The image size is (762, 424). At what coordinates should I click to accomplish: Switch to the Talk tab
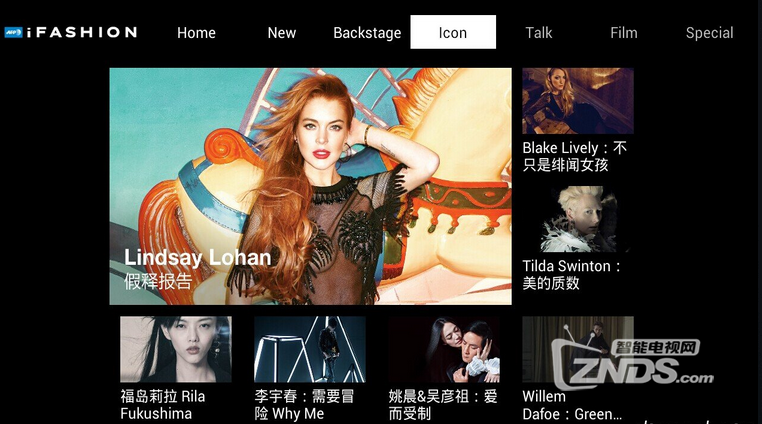539,33
